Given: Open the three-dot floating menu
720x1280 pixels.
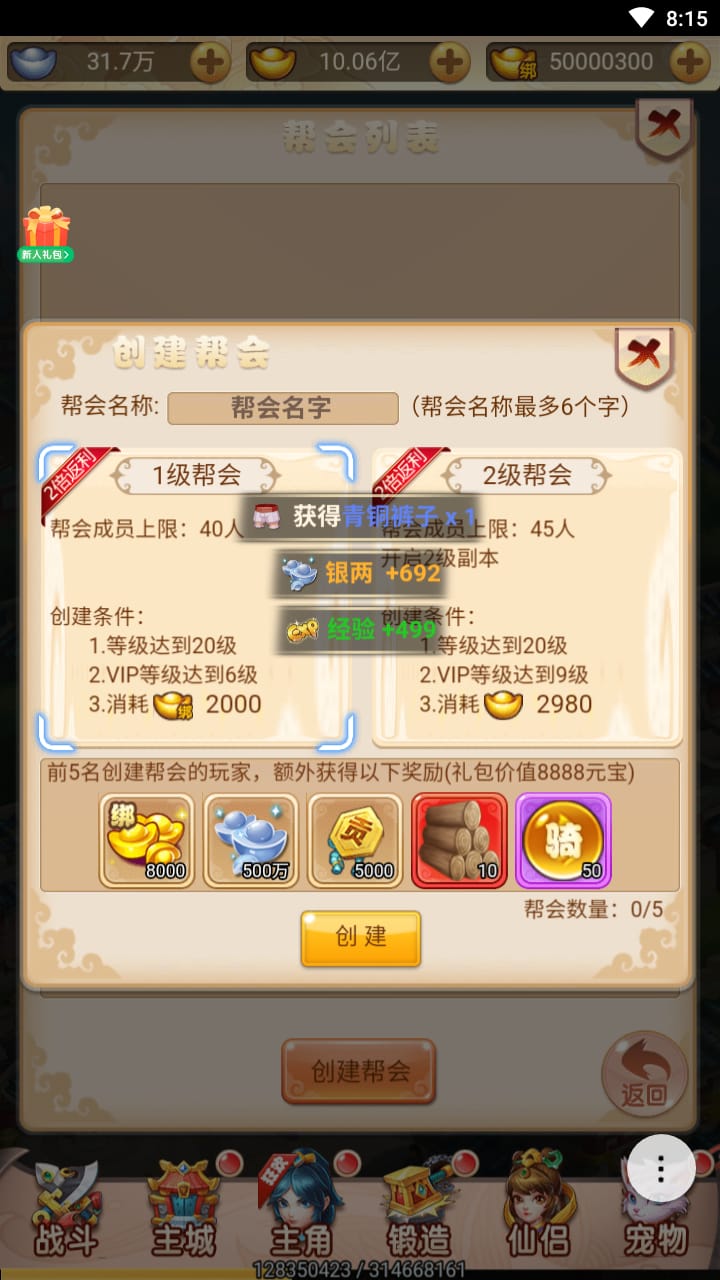Looking at the screenshot, I should tap(661, 1169).
